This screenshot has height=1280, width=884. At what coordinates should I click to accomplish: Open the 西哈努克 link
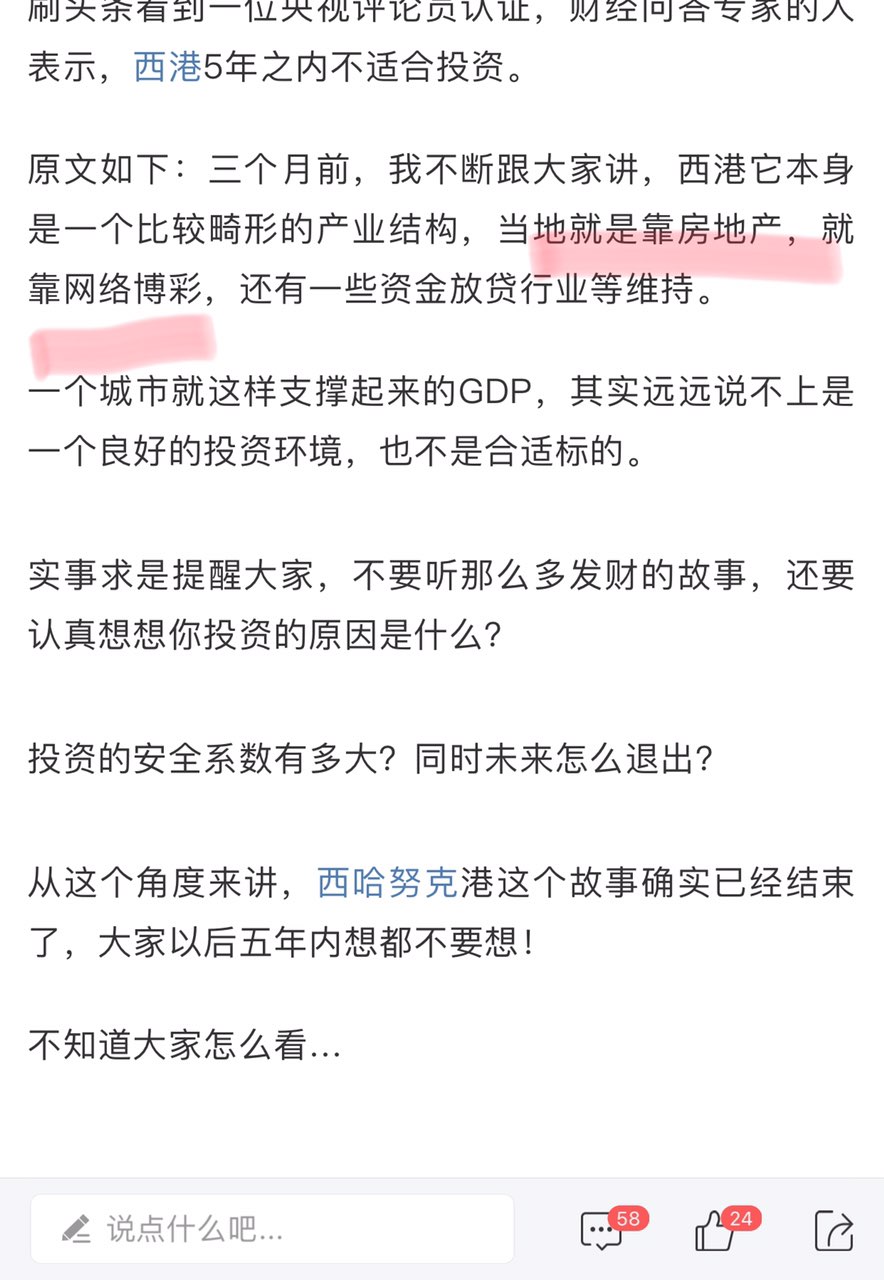[387, 883]
